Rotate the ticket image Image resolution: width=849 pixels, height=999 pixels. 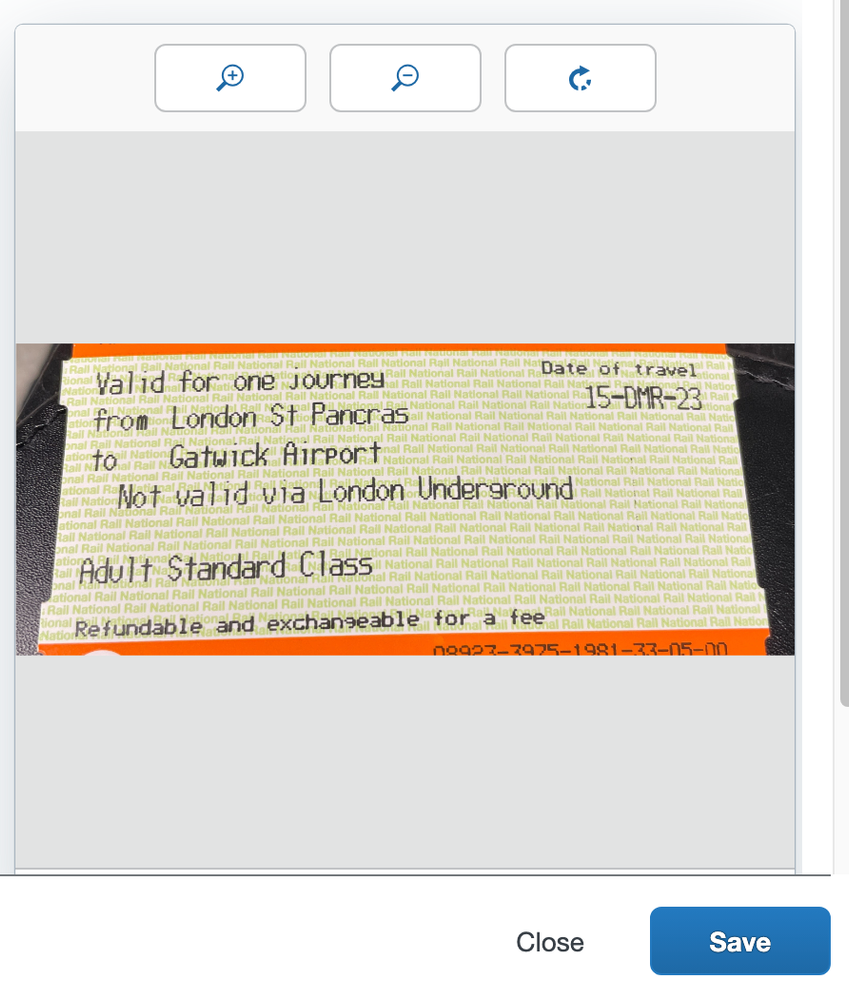coord(580,78)
